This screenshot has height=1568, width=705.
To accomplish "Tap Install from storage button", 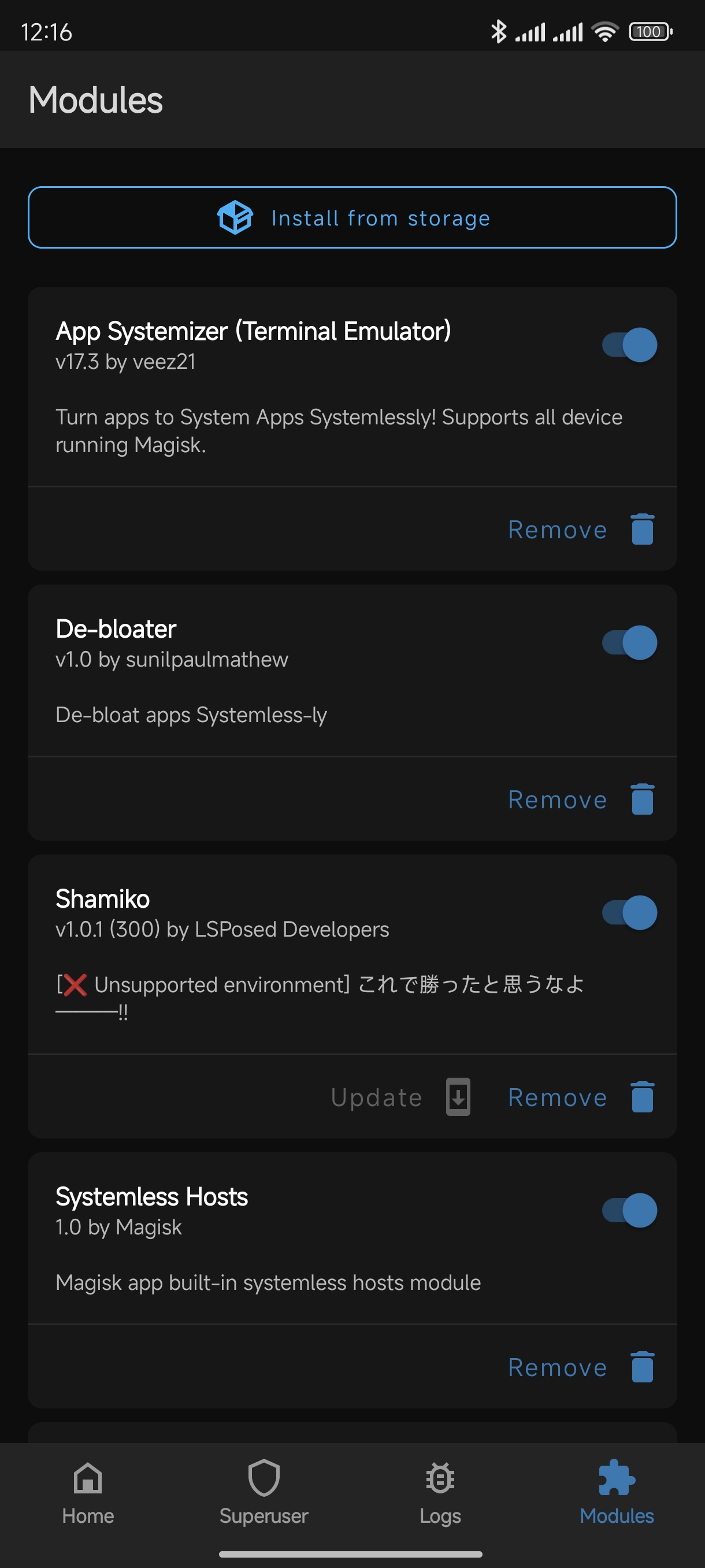I will [x=352, y=217].
